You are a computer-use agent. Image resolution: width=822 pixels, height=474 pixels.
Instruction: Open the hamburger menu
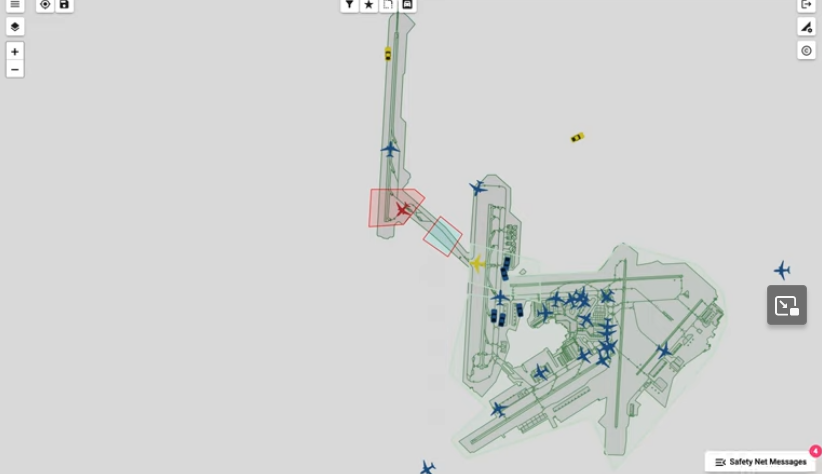click(x=15, y=5)
